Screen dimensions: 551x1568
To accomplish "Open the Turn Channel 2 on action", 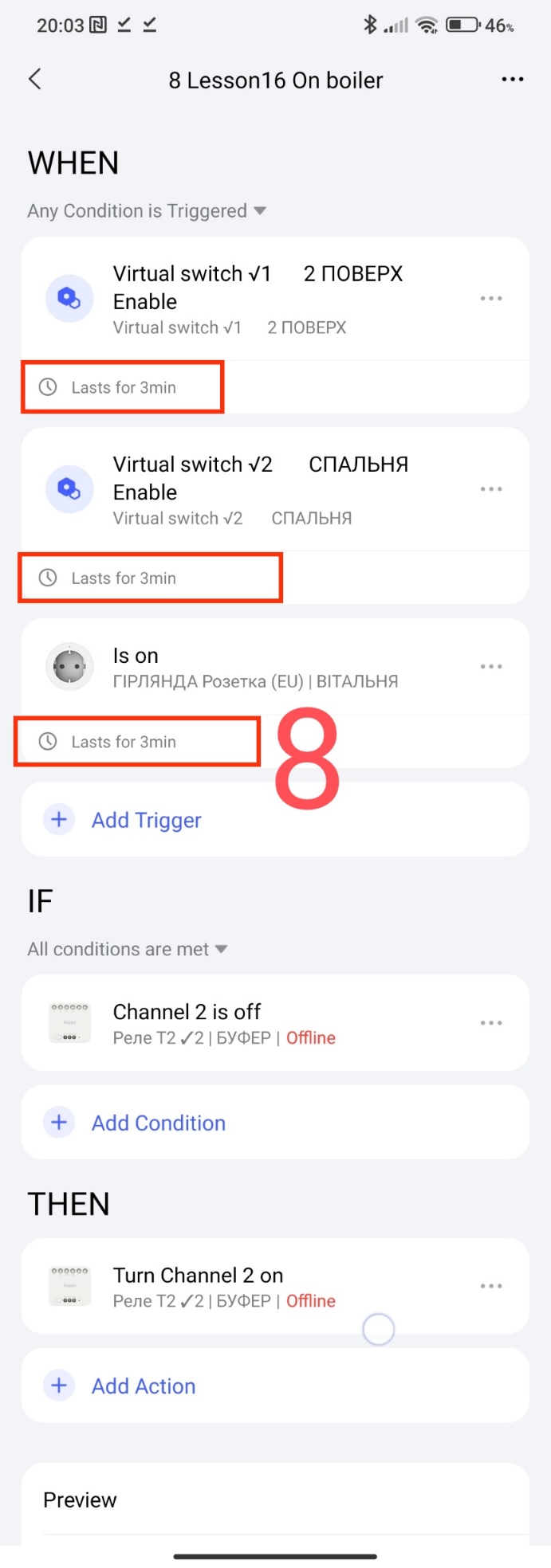I will click(x=223, y=1286).
